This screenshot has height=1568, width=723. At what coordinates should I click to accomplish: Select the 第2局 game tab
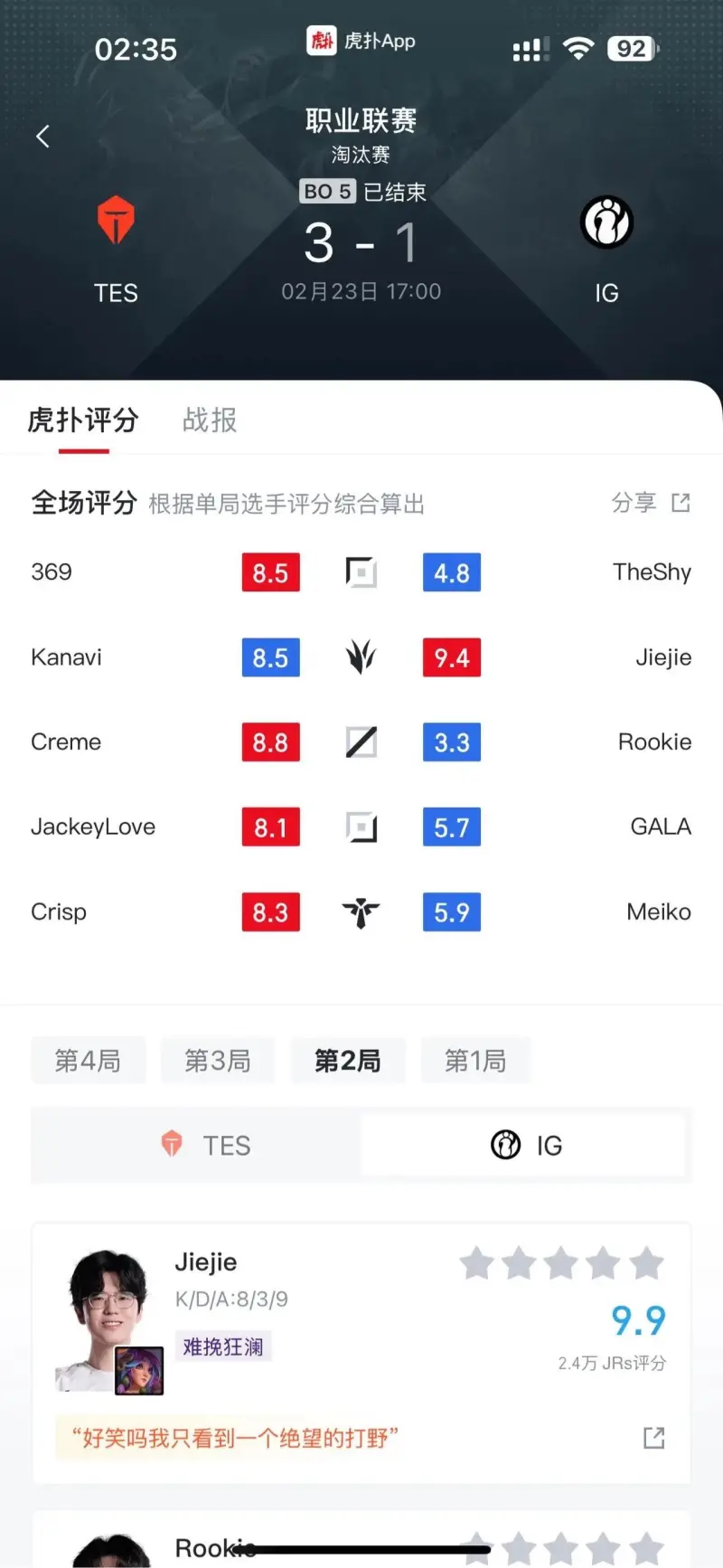(348, 1060)
